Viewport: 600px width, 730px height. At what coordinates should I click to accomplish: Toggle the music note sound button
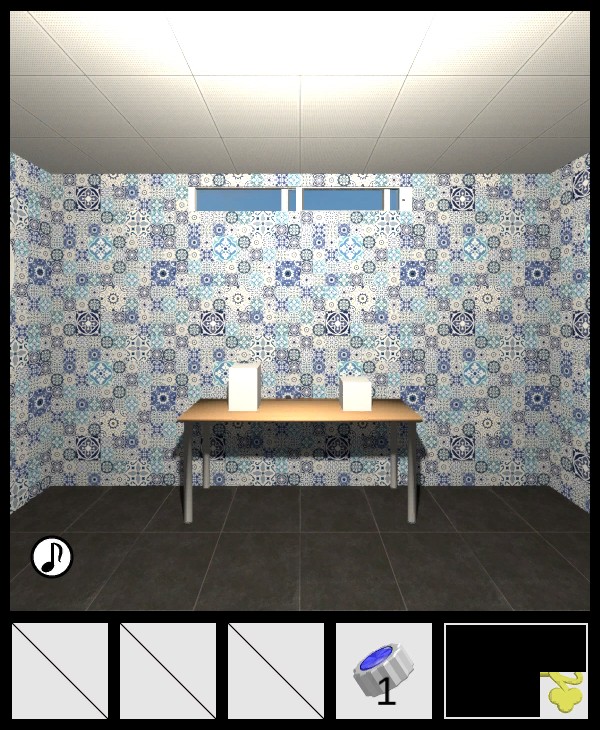(51, 557)
